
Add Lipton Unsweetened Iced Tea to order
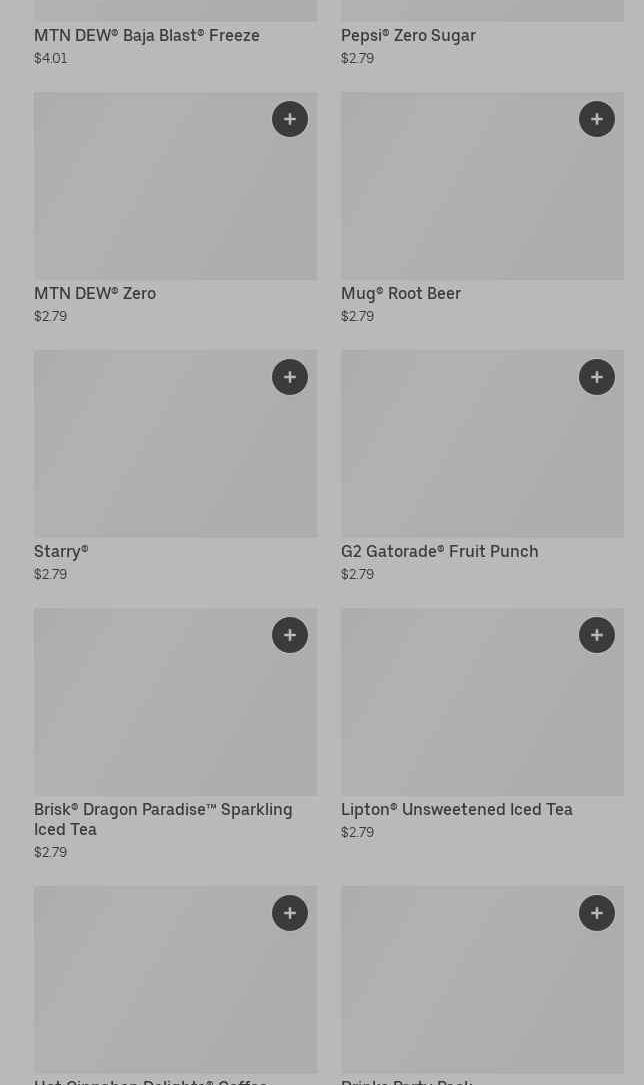pyautogui.click(x=597, y=635)
